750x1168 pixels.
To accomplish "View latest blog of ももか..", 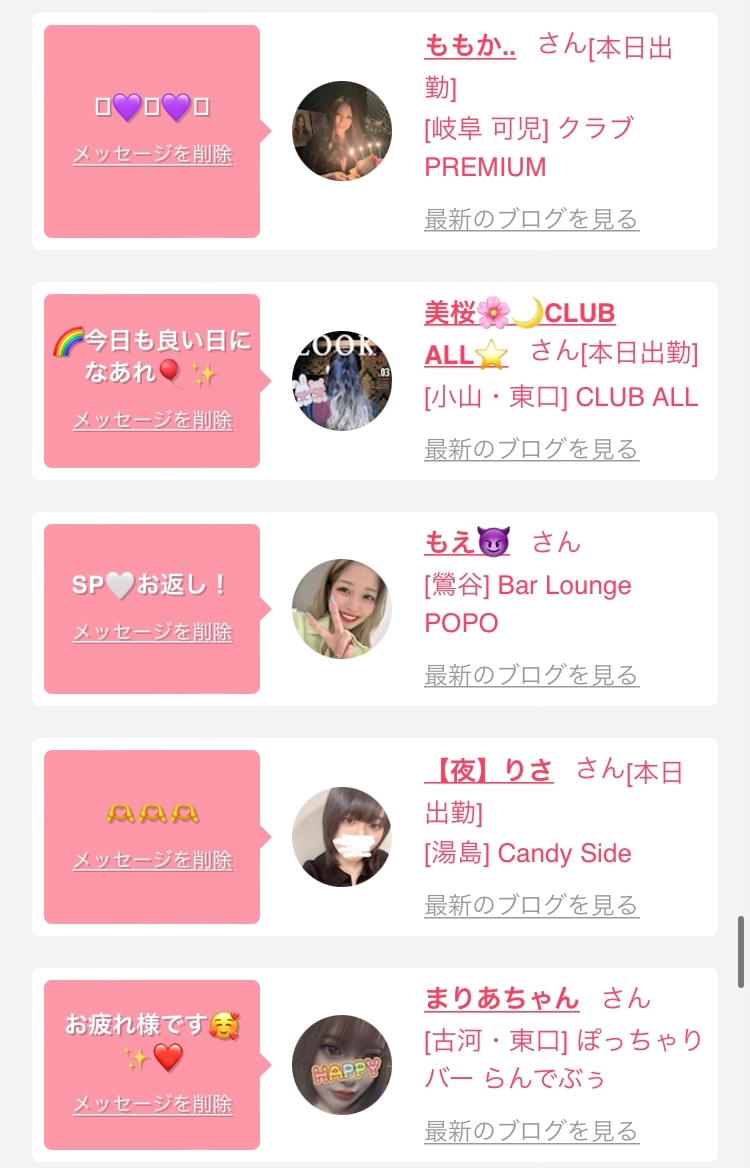I will pyautogui.click(x=532, y=219).
